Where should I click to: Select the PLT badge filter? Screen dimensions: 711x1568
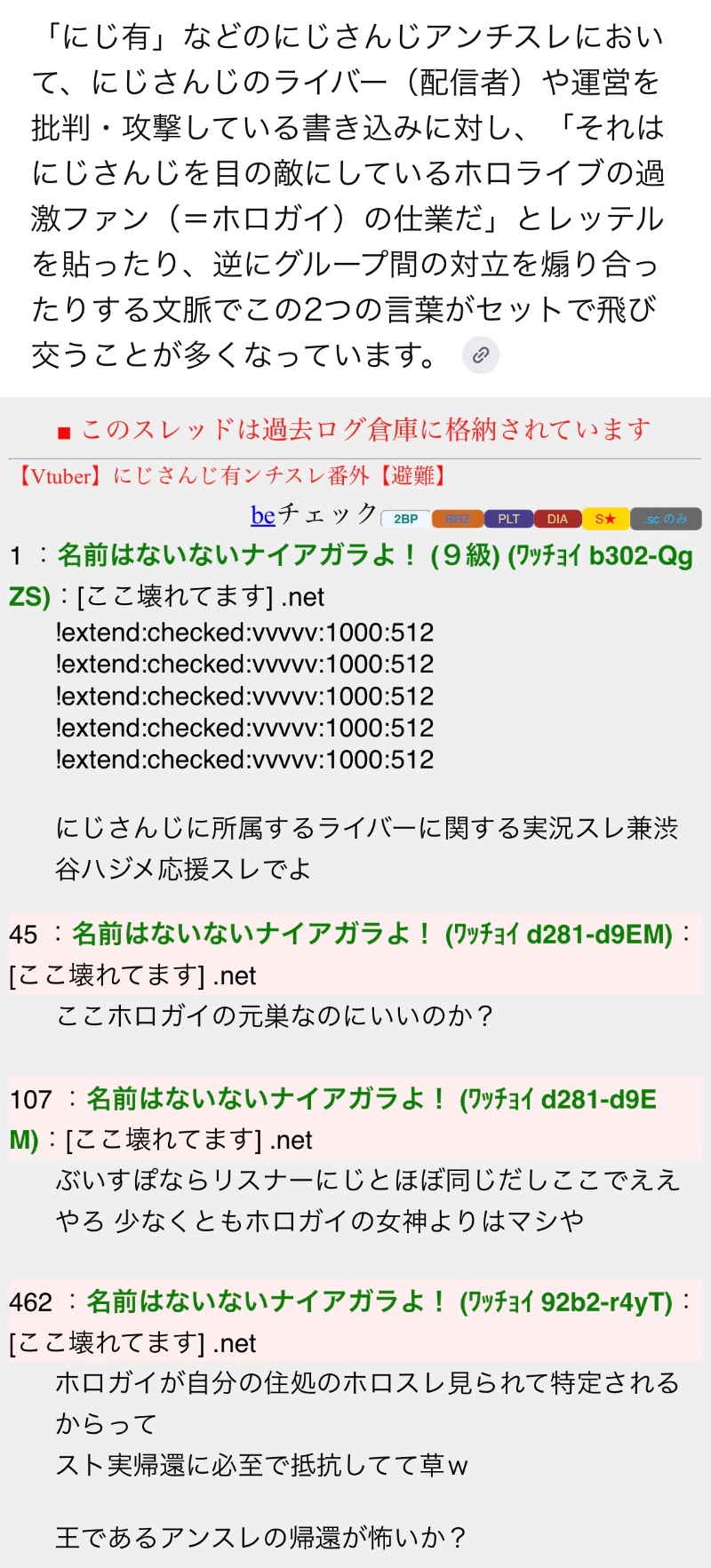pos(508,519)
